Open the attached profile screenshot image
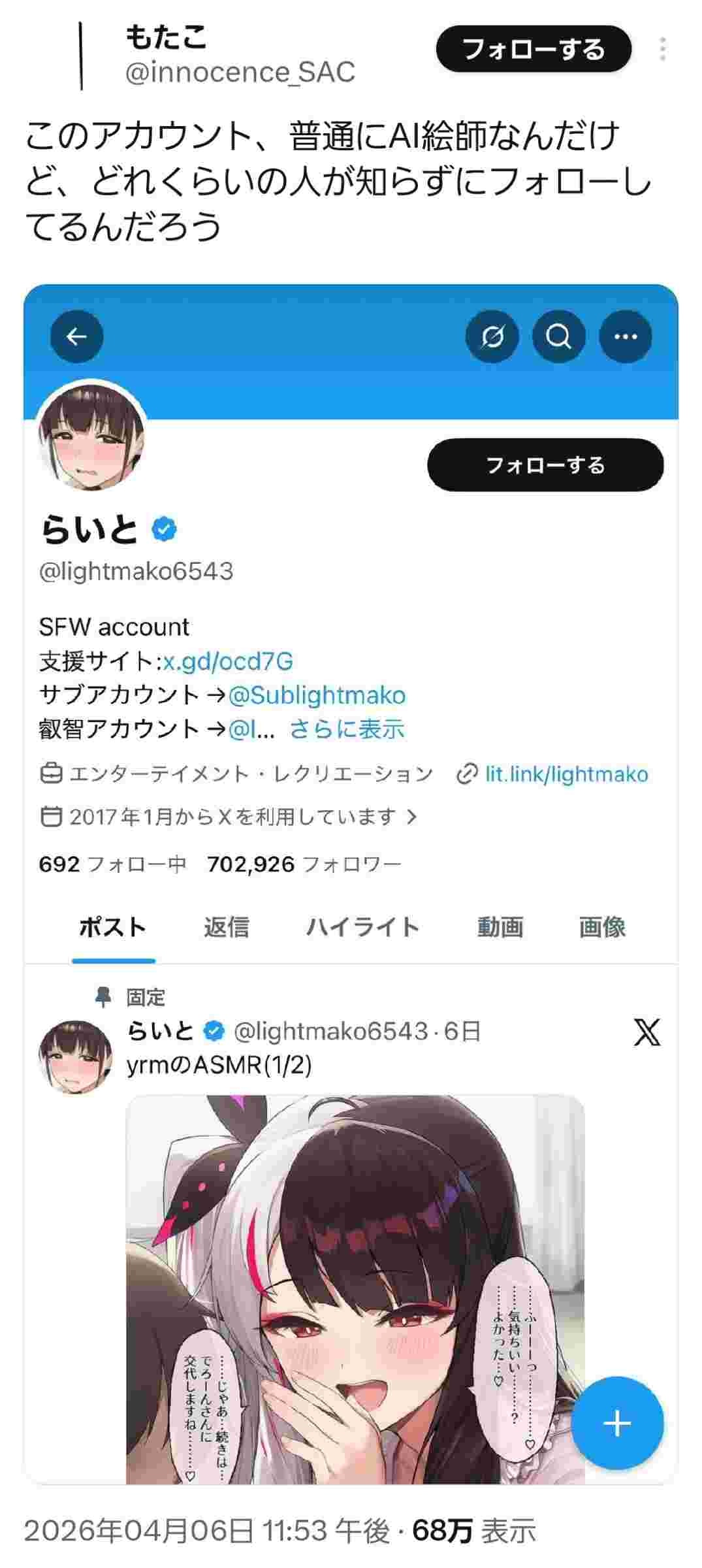This screenshot has width=702, height=1568. [x=351, y=882]
